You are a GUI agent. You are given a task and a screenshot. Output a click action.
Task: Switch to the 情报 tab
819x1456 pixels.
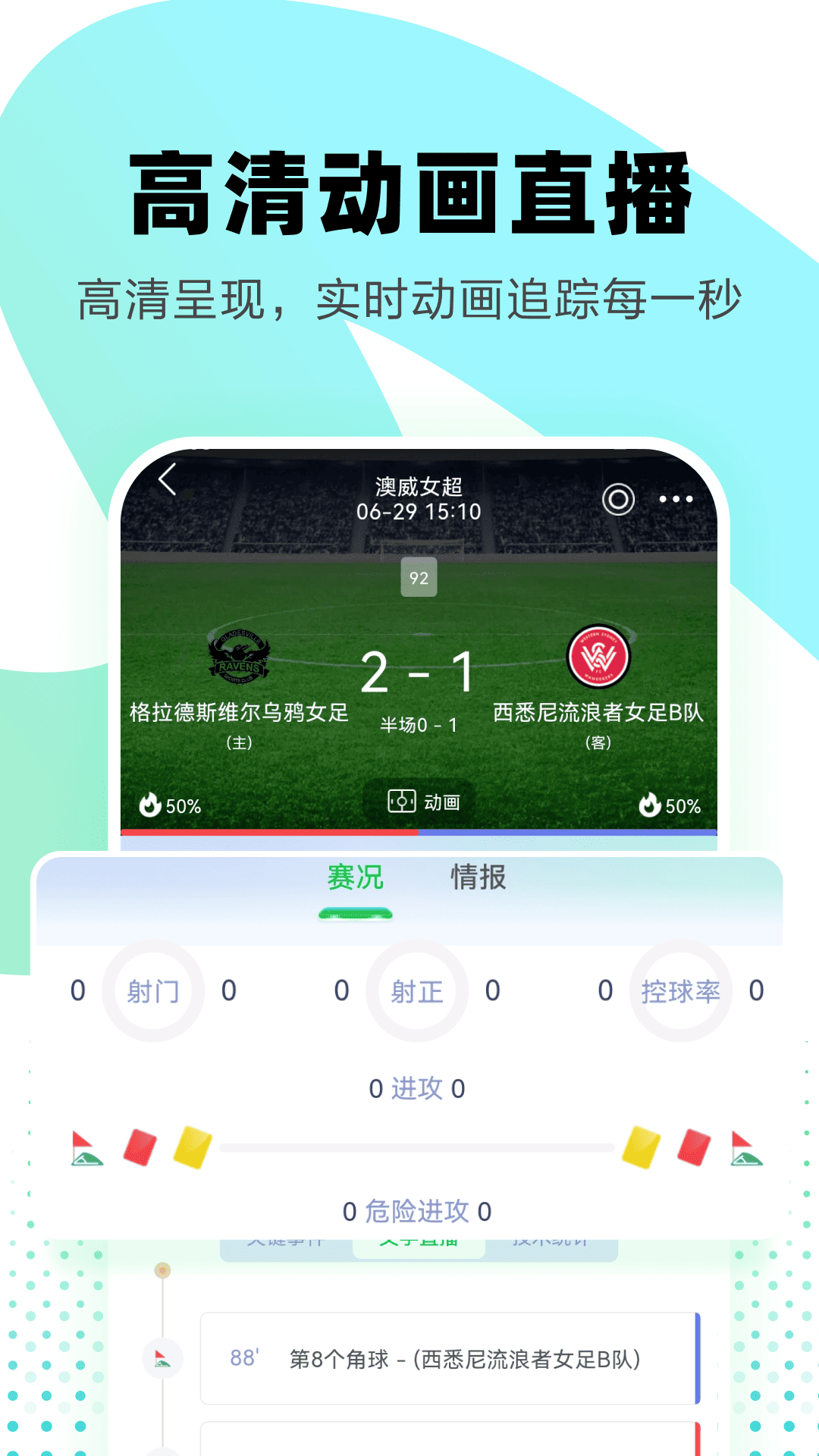coord(478,878)
